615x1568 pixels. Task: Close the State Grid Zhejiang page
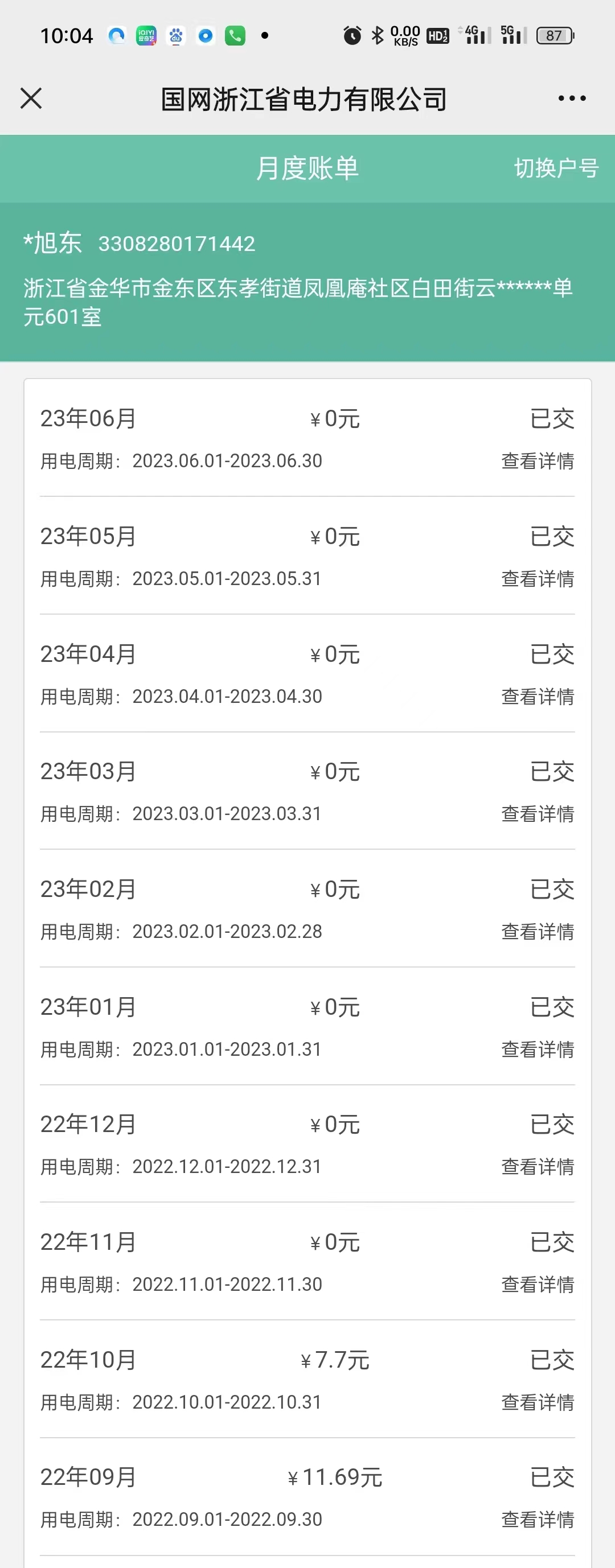point(31,98)
